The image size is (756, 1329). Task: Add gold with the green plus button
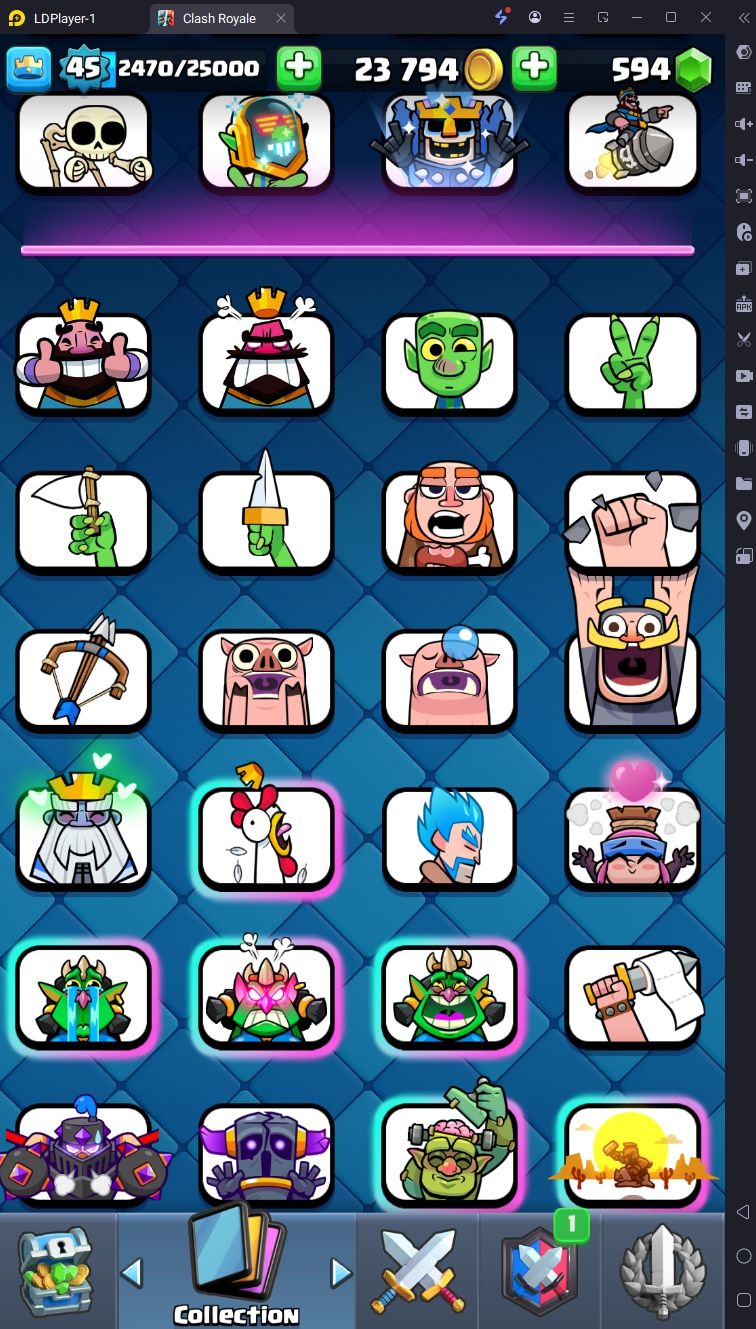[534, 68]
